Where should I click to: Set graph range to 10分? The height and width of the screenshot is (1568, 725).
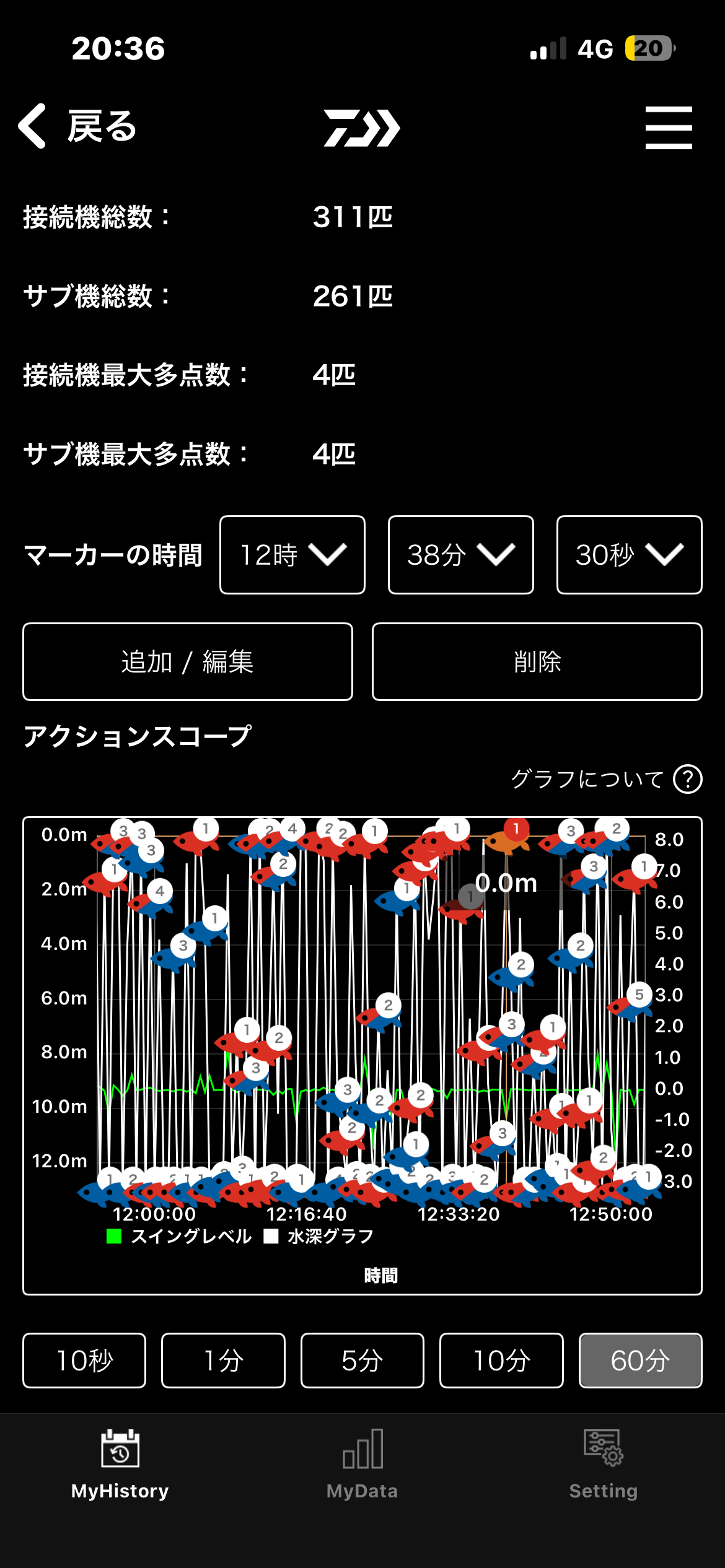point(501,1361)
